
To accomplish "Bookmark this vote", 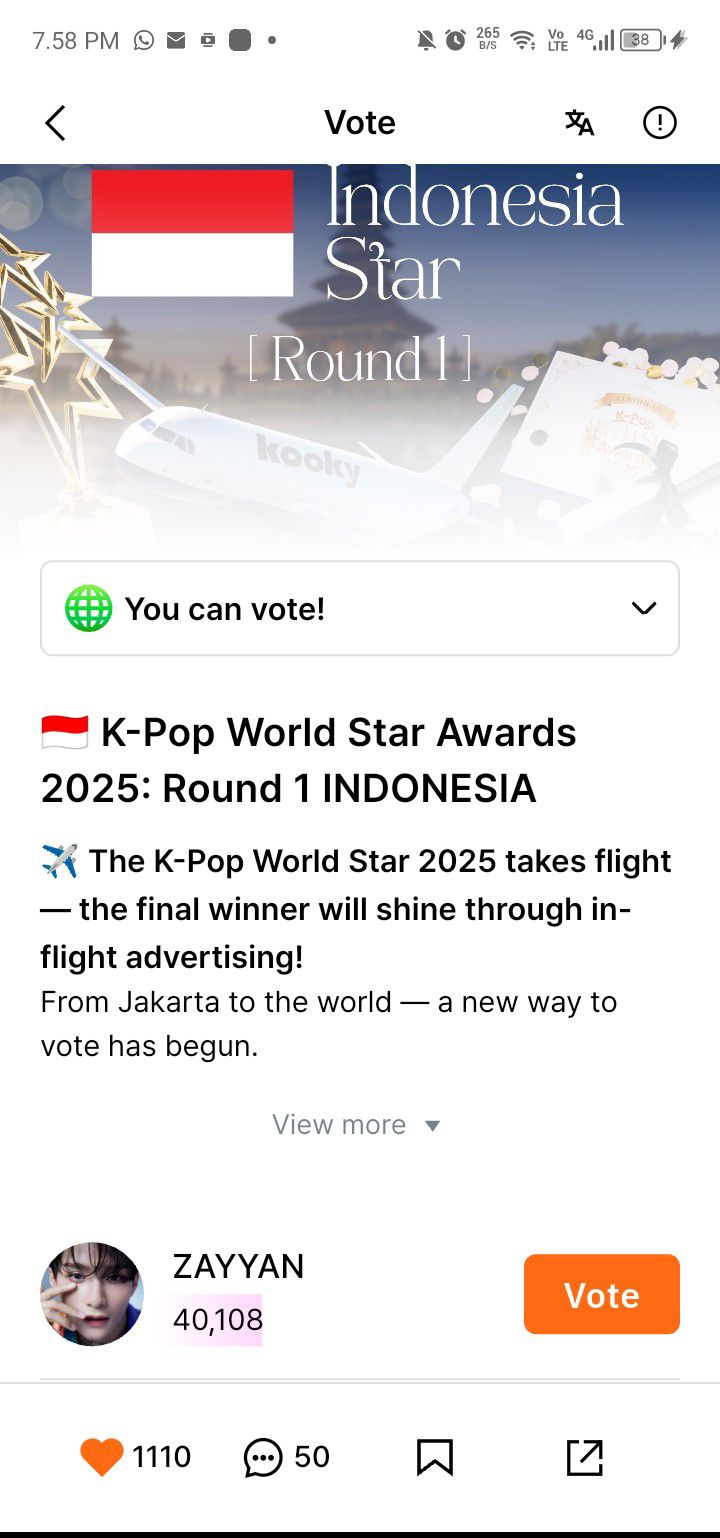I will [435, 1457].
